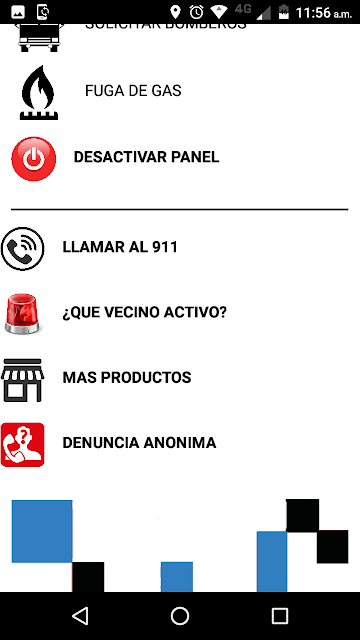This screenshot has height=640, width=360.
Task: Open recent apps from navigation bar
Action: pos(280,616)
